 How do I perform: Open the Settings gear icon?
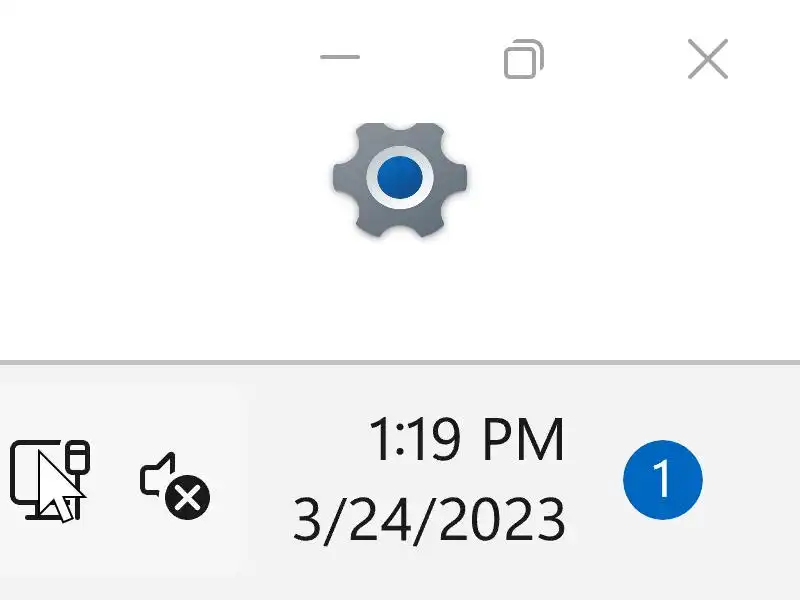[x=401, y=178]
